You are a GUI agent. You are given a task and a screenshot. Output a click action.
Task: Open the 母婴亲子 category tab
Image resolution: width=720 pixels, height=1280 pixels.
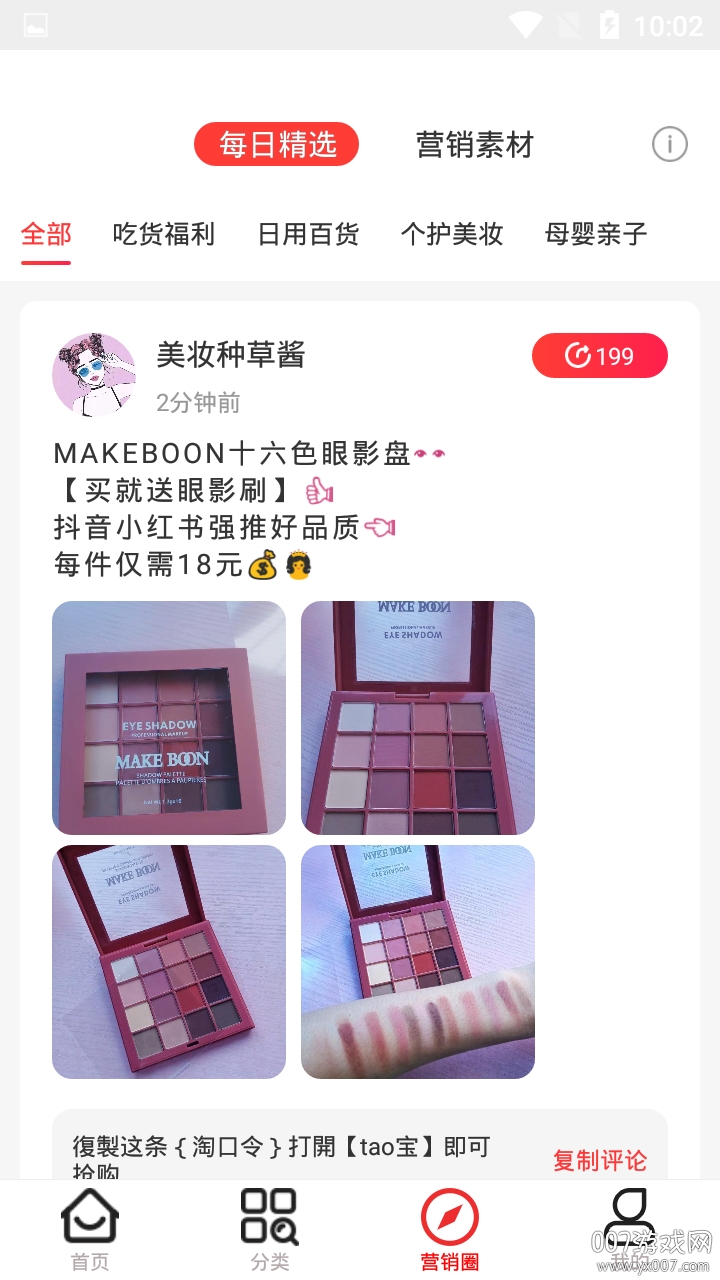click(596, 235)
